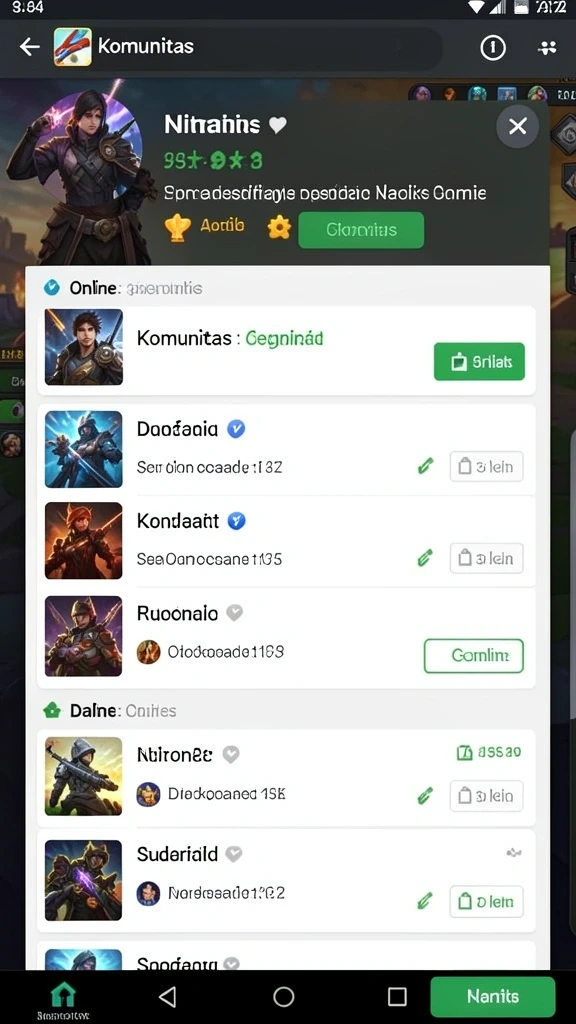The height and width of the screenshot is (1024, 576).
Task: Tap the green Nanits button
Action: (492, 997)
